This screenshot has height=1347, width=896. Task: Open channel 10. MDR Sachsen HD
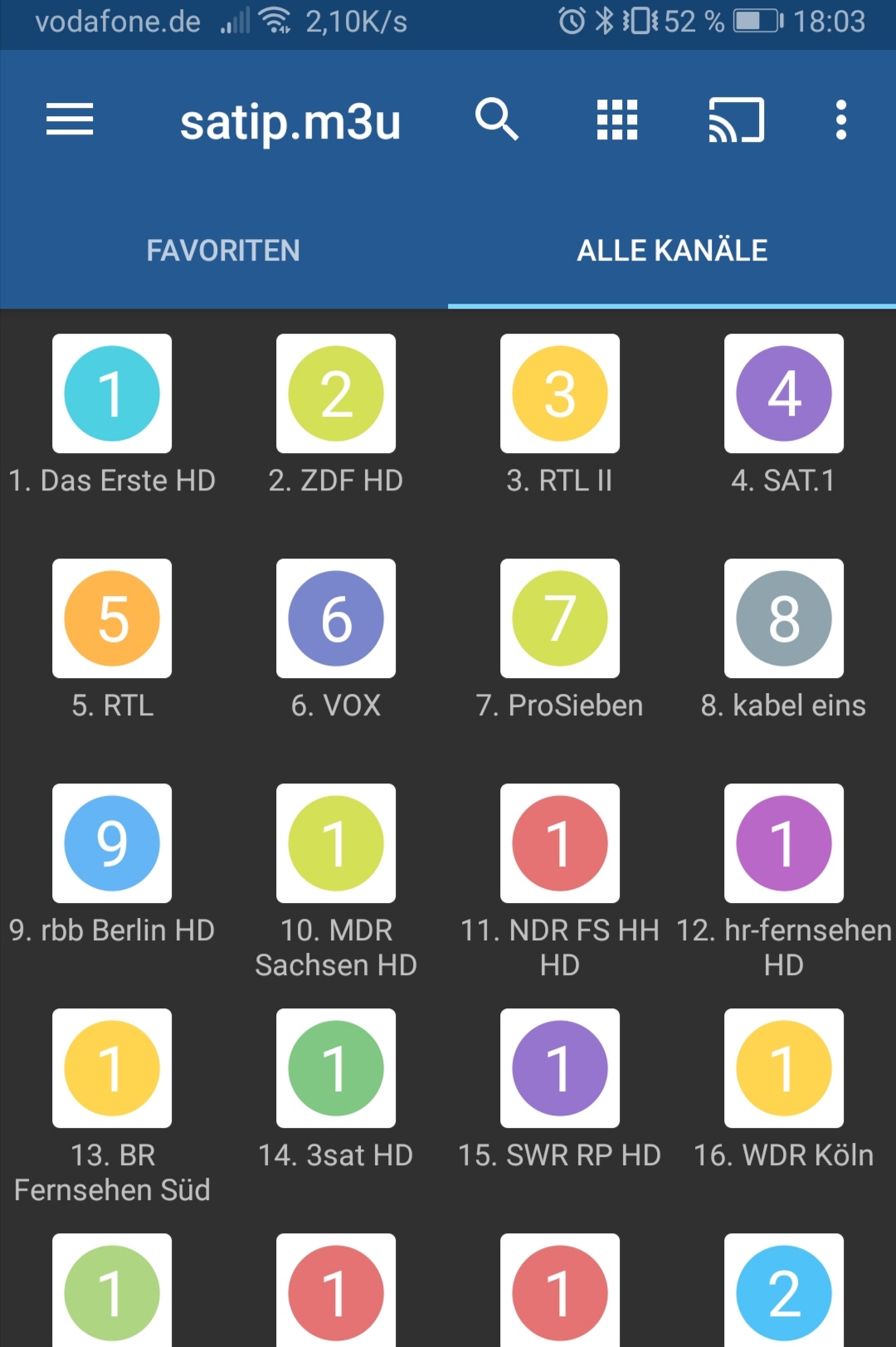point(336,844)
